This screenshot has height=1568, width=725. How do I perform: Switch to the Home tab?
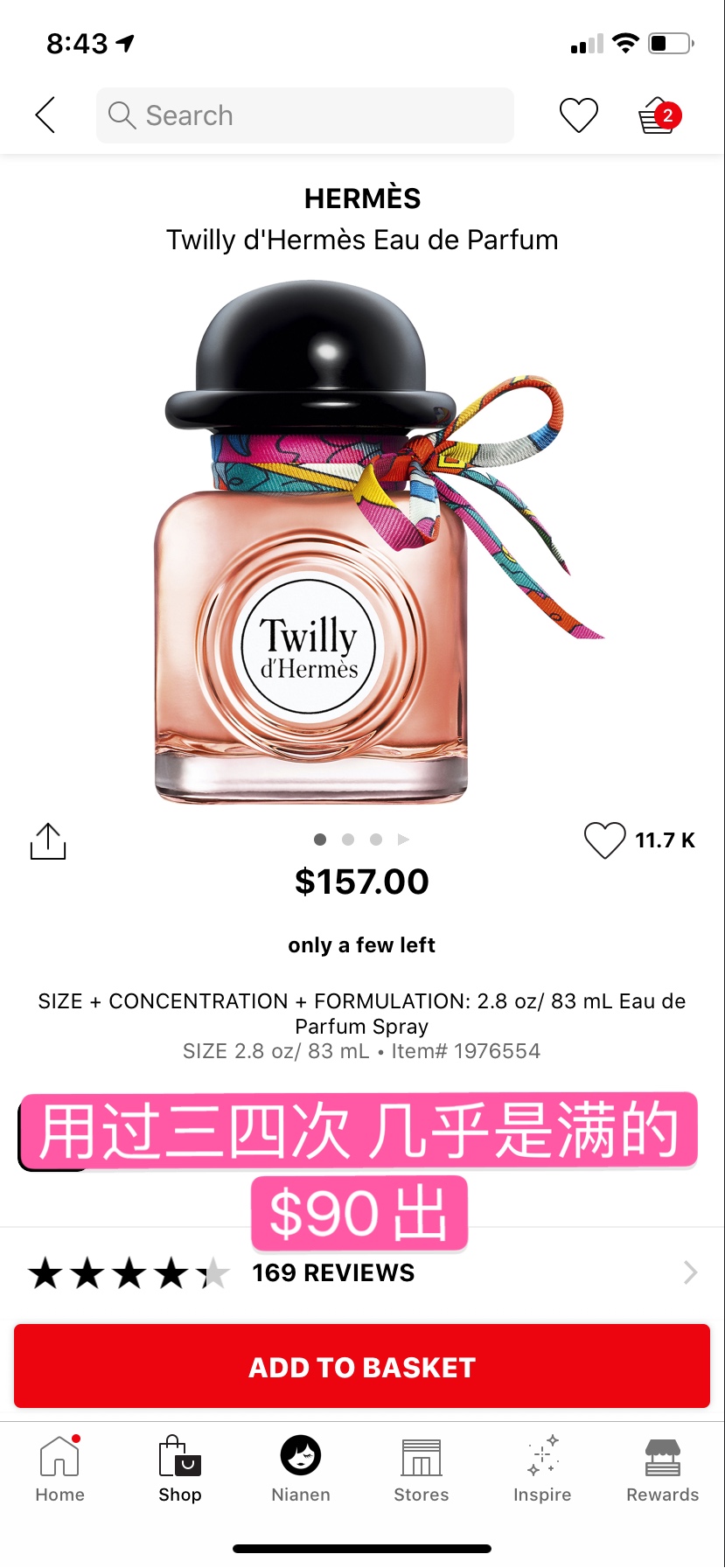60,1469
